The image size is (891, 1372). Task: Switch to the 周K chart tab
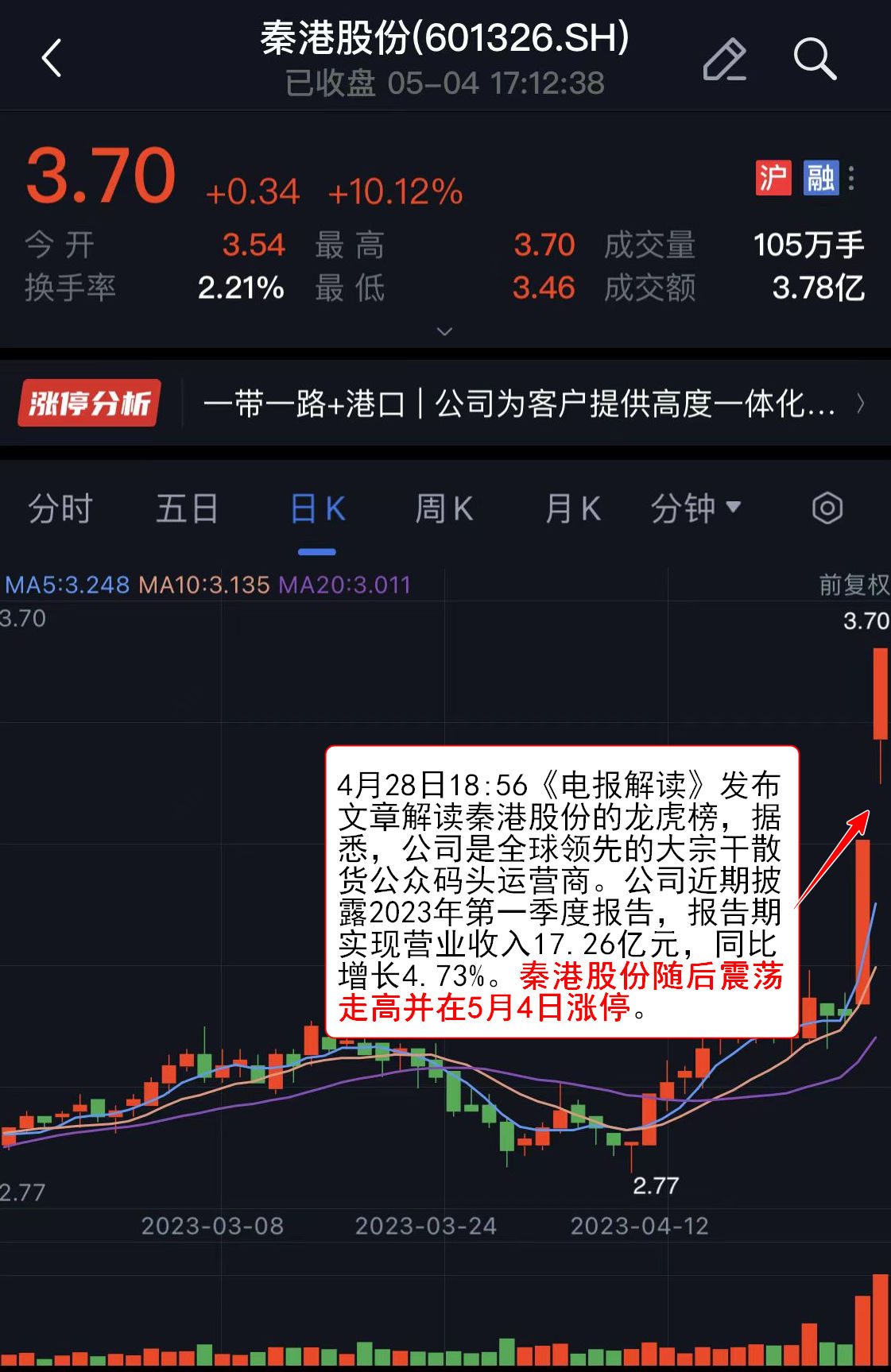coord(444,509)
